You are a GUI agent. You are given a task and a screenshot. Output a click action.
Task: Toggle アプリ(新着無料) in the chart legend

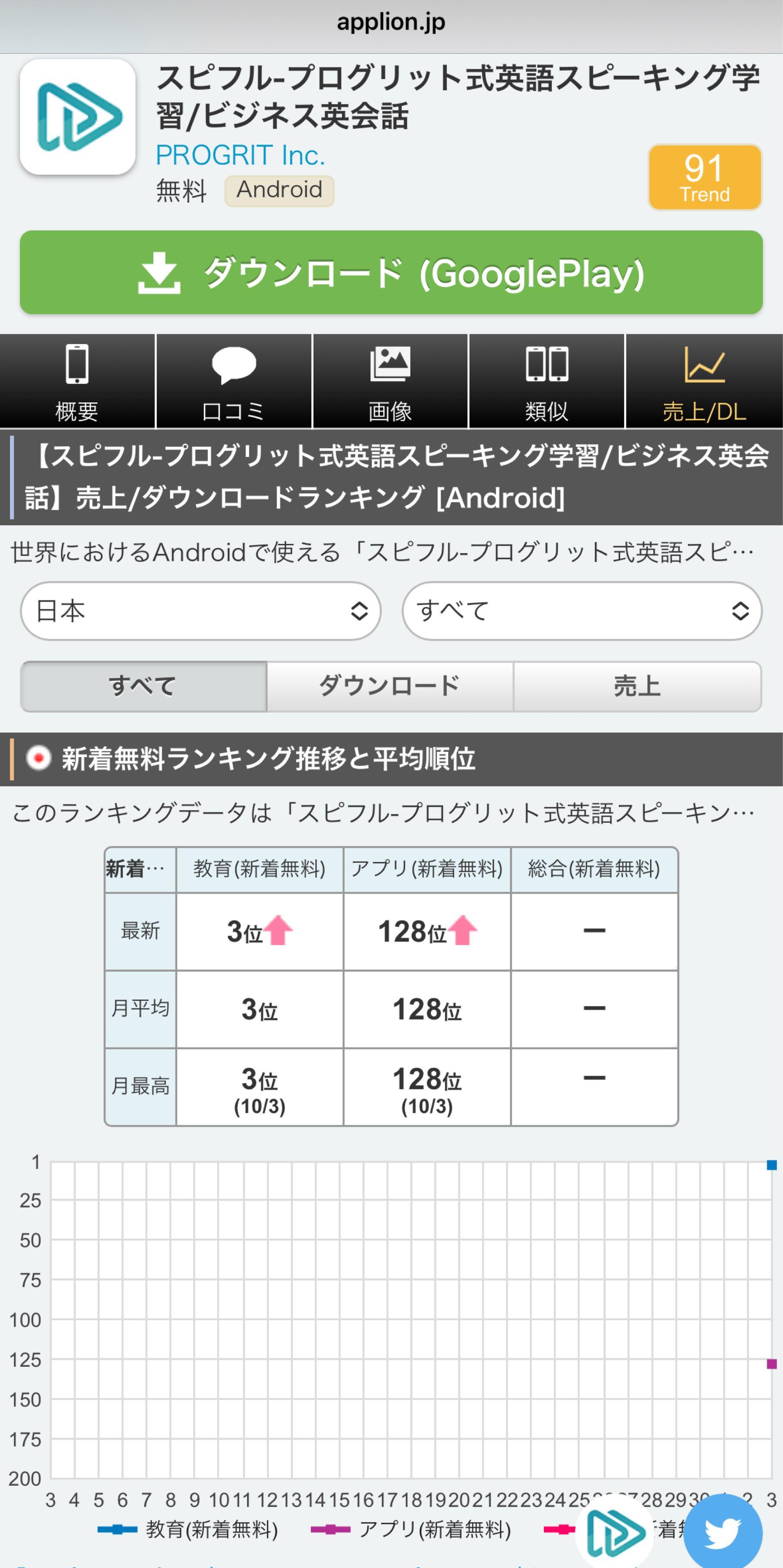(411, 1530)
